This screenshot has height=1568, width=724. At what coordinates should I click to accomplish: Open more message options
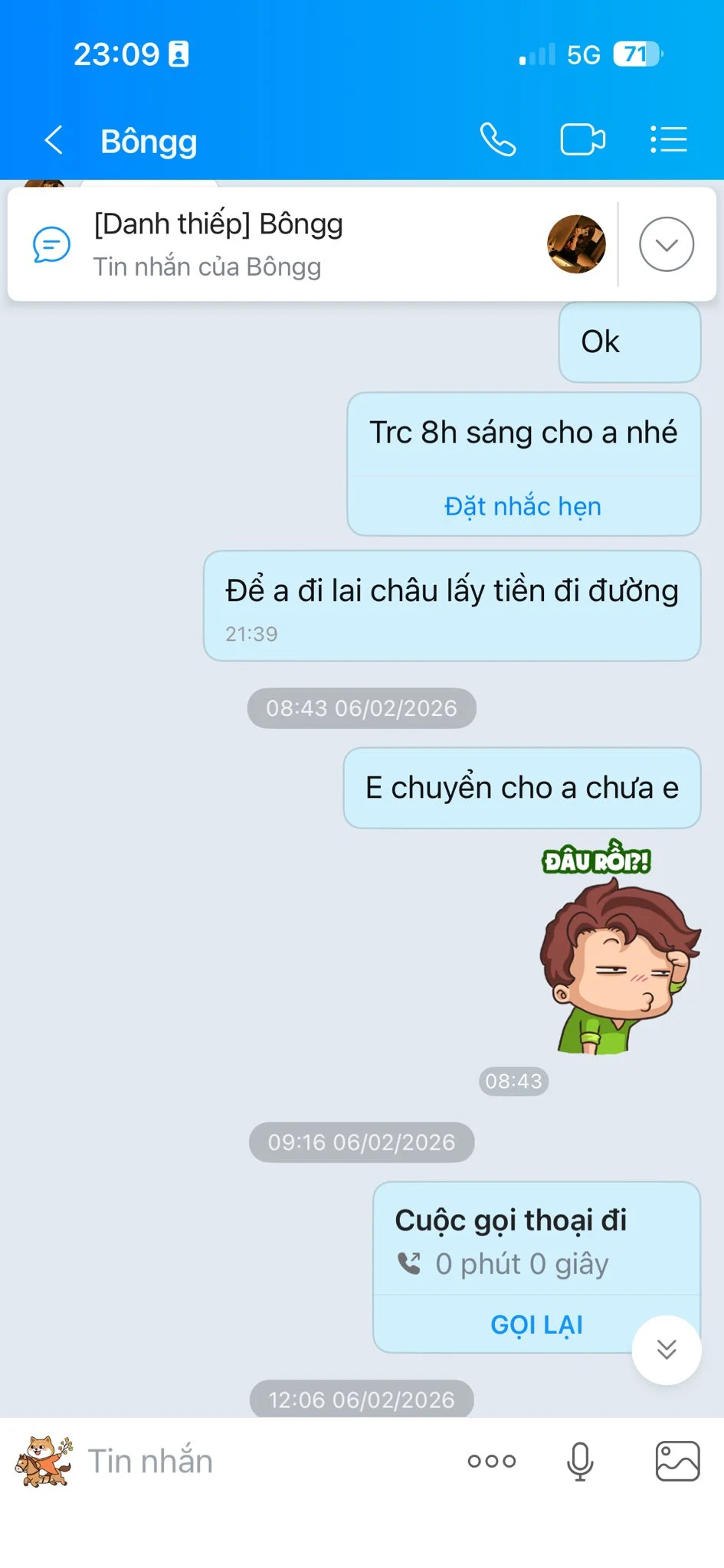492,1461
